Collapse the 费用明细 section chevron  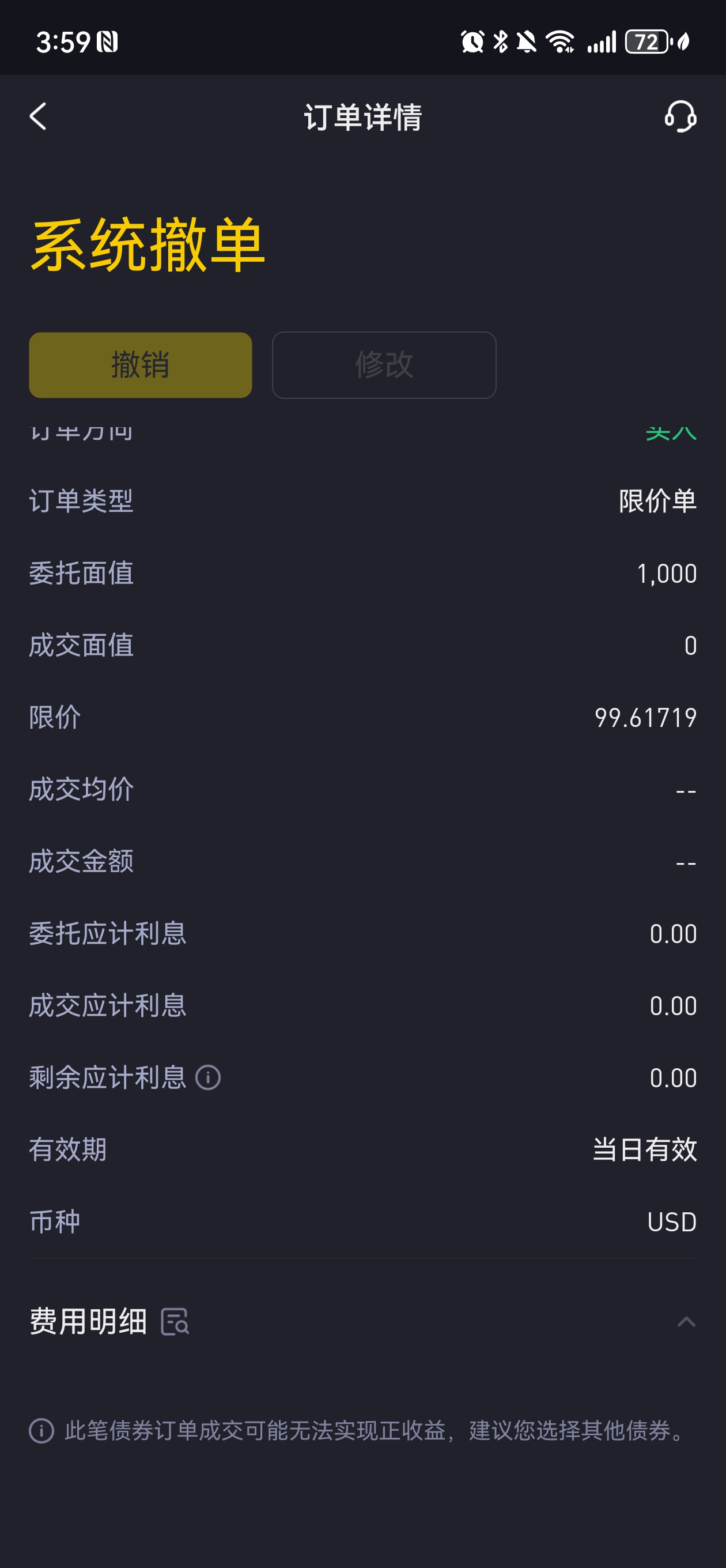(x=686, y=1321)
